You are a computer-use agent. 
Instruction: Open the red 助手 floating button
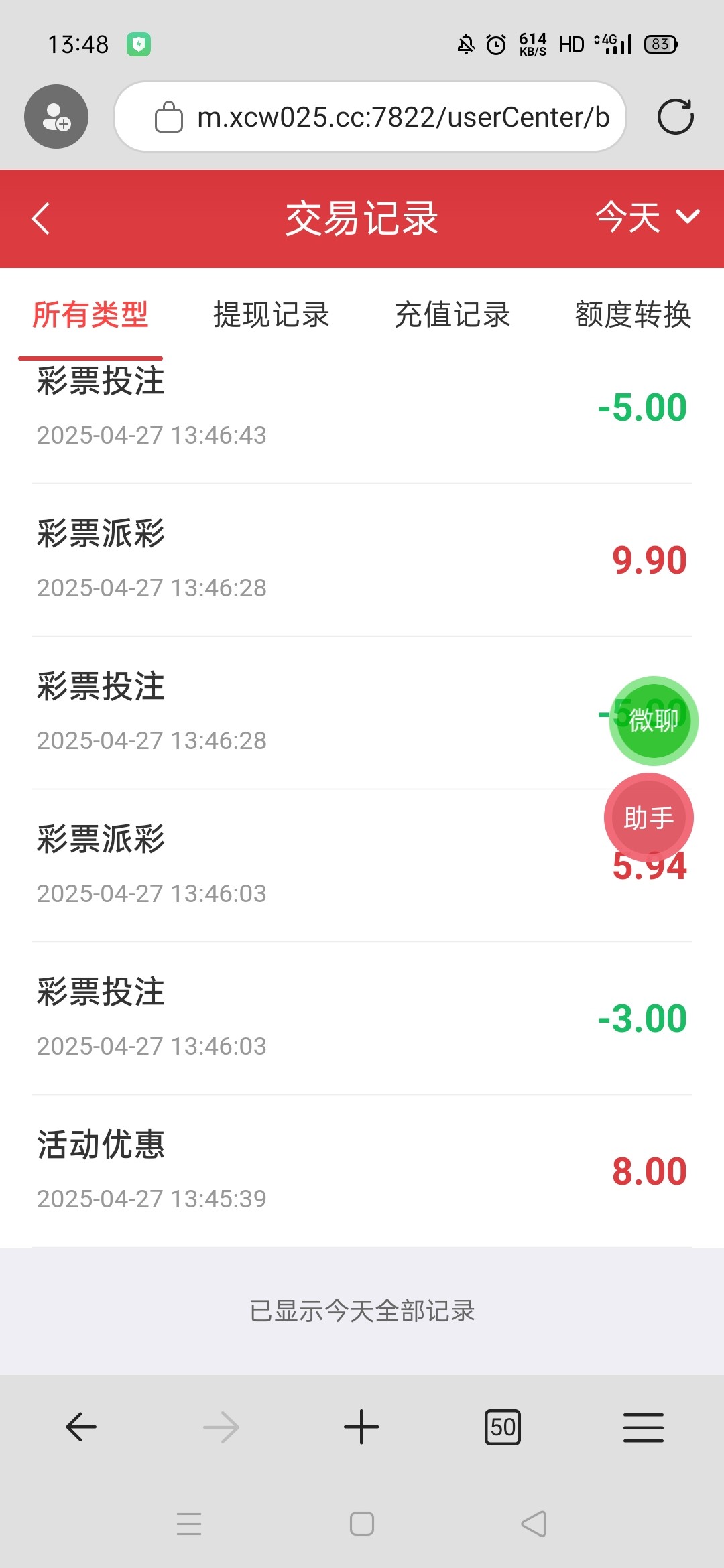(x=649, y=818)
